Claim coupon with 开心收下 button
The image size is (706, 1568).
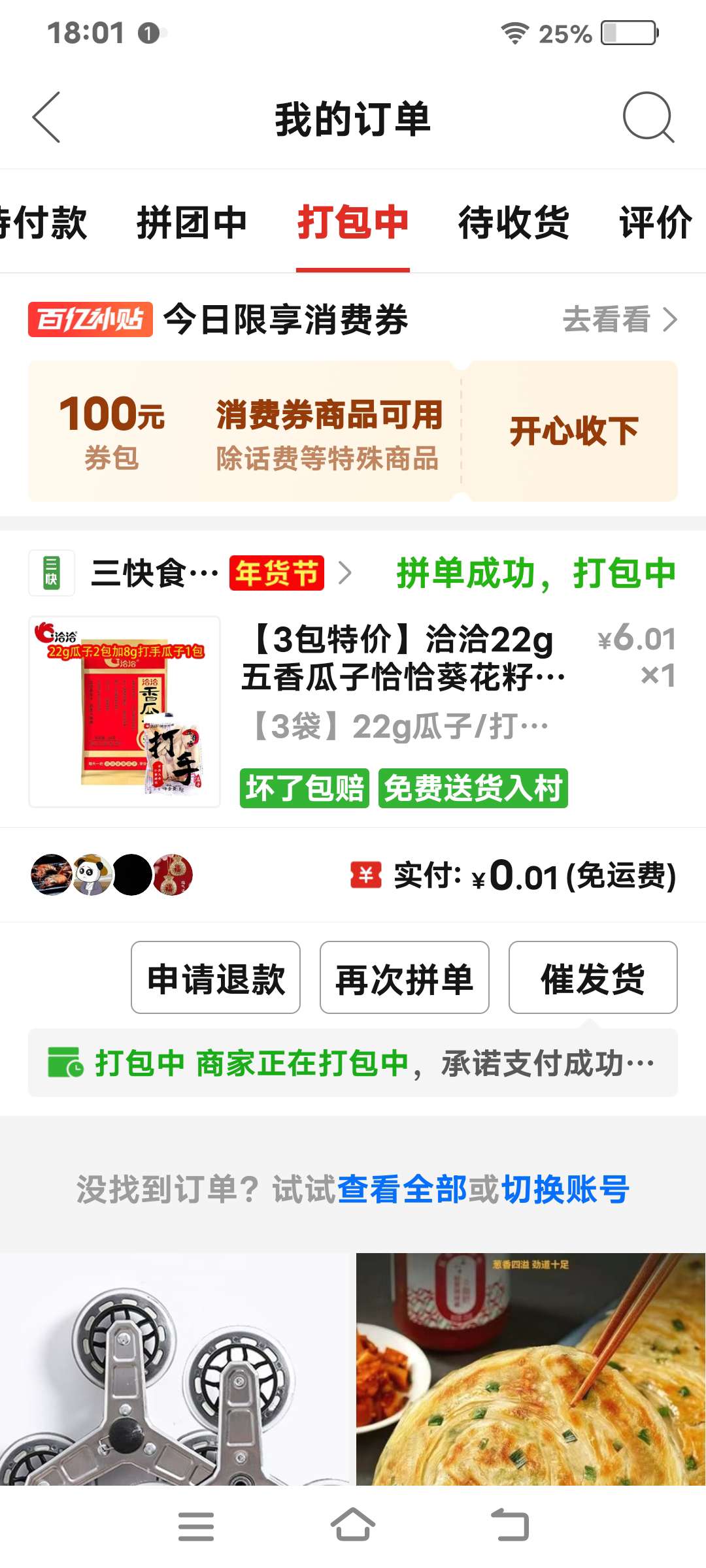point(573,431)
